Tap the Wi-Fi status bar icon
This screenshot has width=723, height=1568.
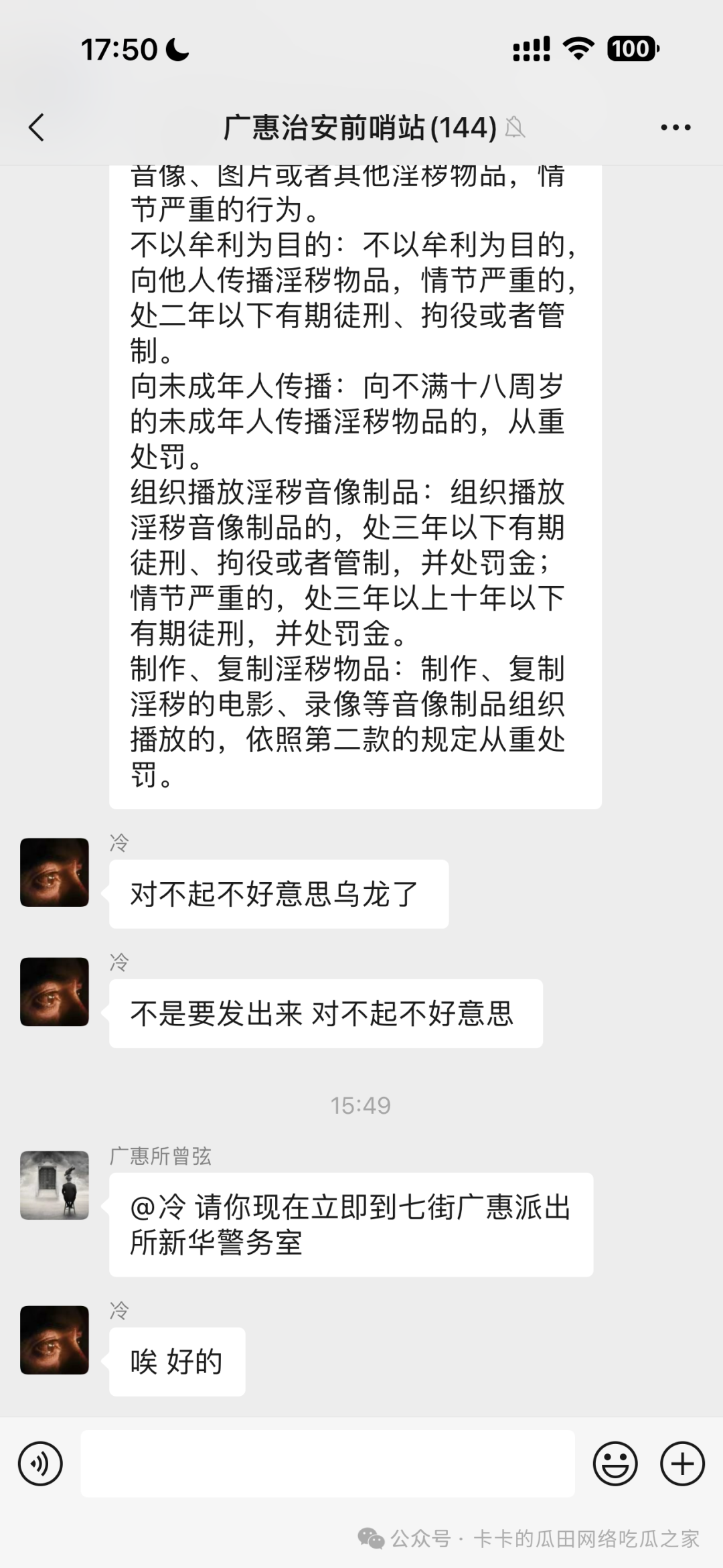point(578,48)
